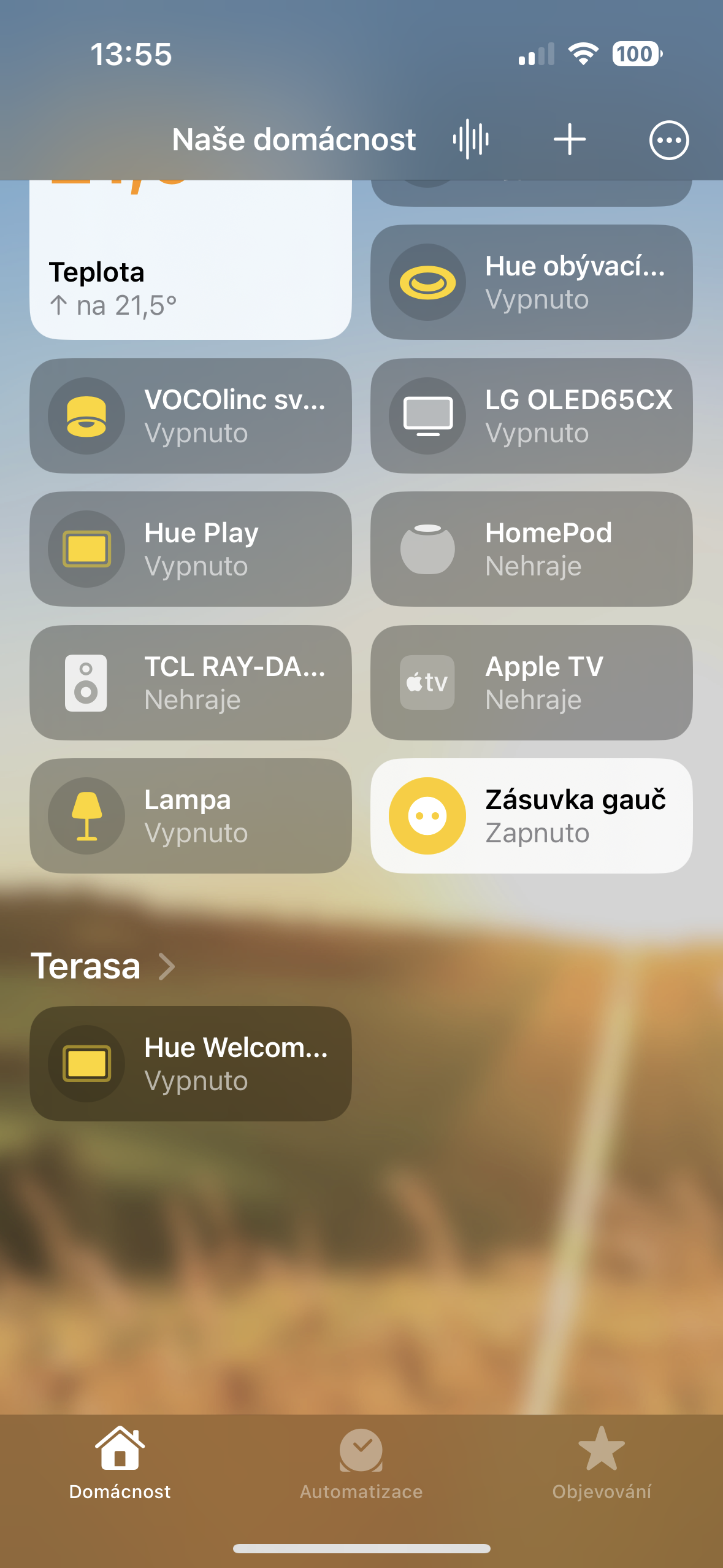Turn on the LG OLED65CX television
Viewport: 723px width, 1568px height.
click(x=427, y=416)
